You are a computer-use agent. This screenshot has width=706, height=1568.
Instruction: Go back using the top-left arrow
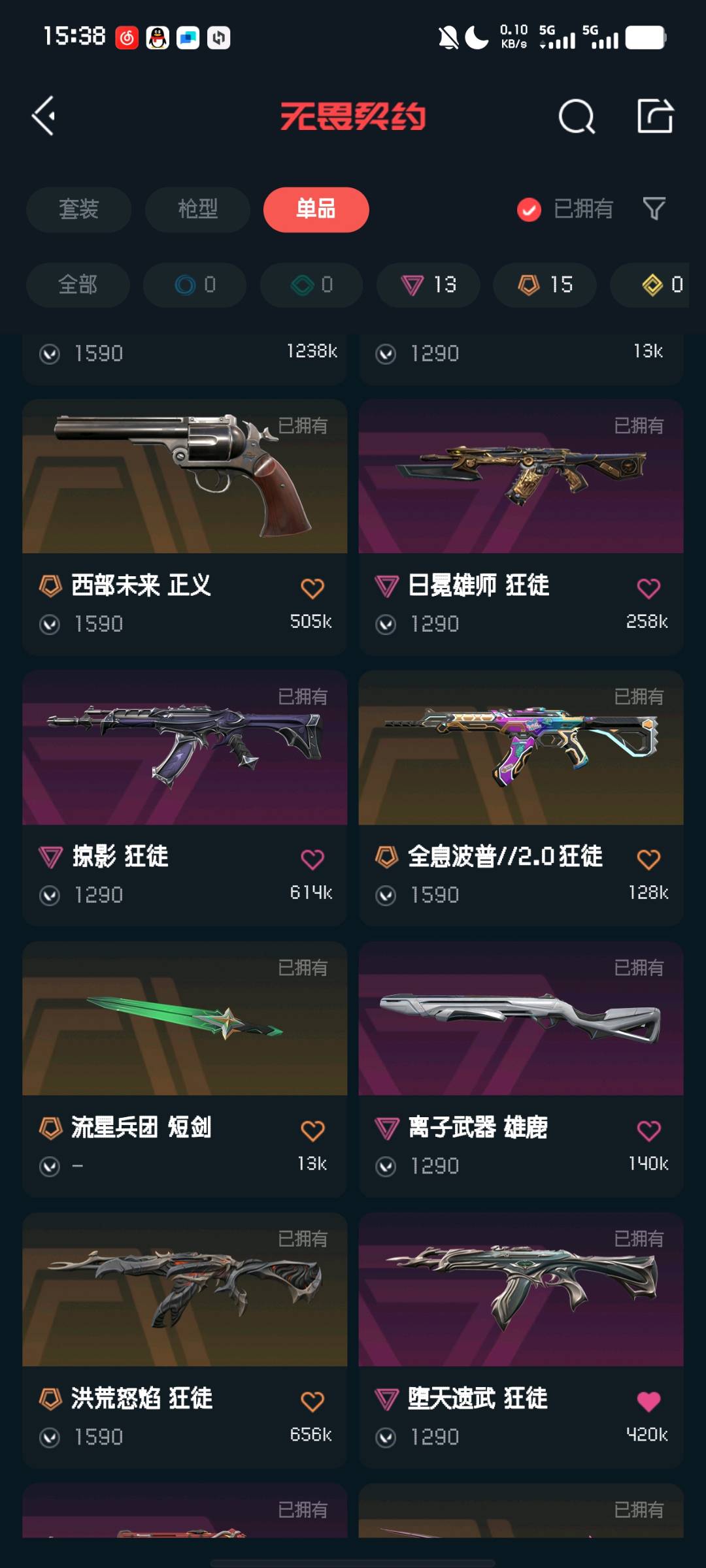(44, 116)
